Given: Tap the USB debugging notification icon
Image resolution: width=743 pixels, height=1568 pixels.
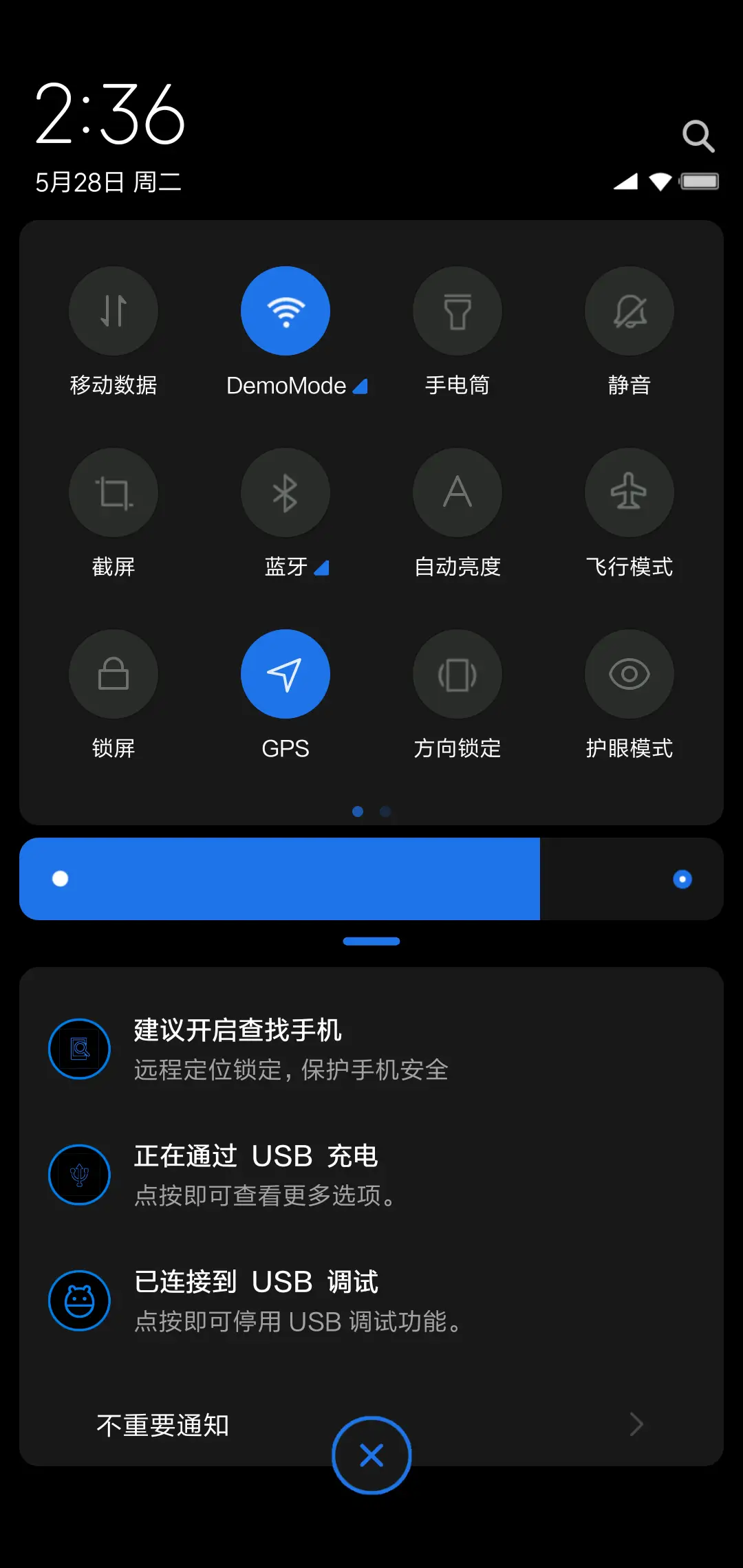Looking at the screenshot, I should (x=79, y=1300).
